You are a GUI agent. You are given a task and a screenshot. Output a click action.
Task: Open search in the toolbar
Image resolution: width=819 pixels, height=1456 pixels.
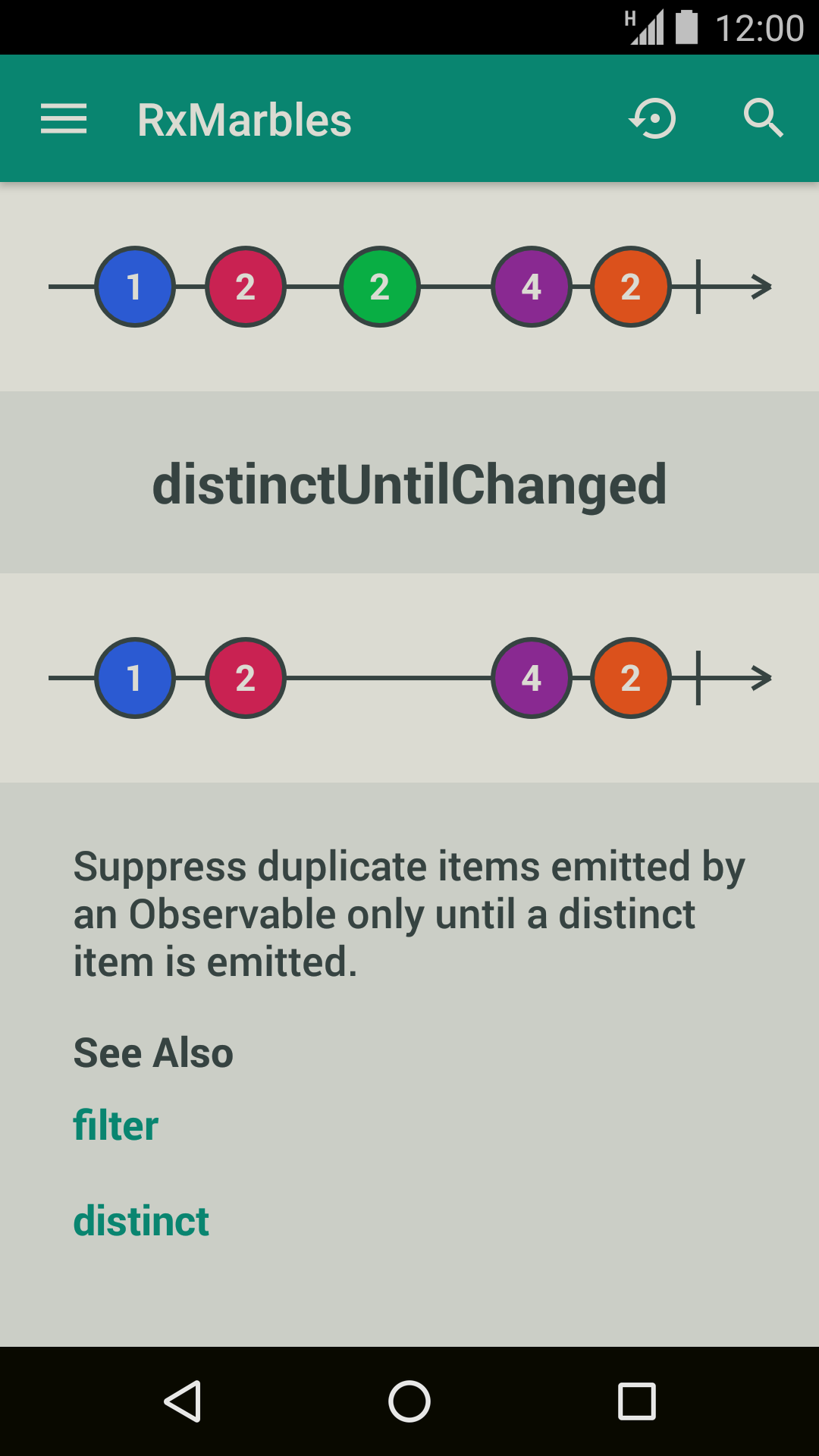coord(762,118)
